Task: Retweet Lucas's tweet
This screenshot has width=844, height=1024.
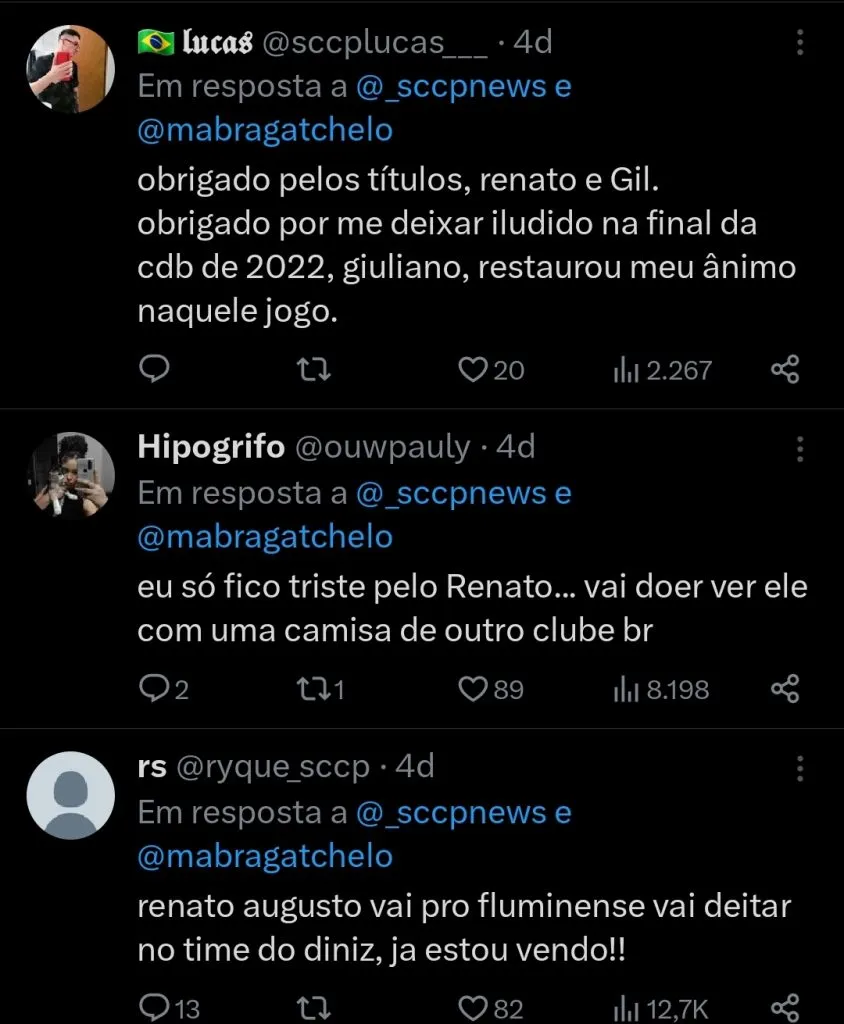Action: click(313, 369)
